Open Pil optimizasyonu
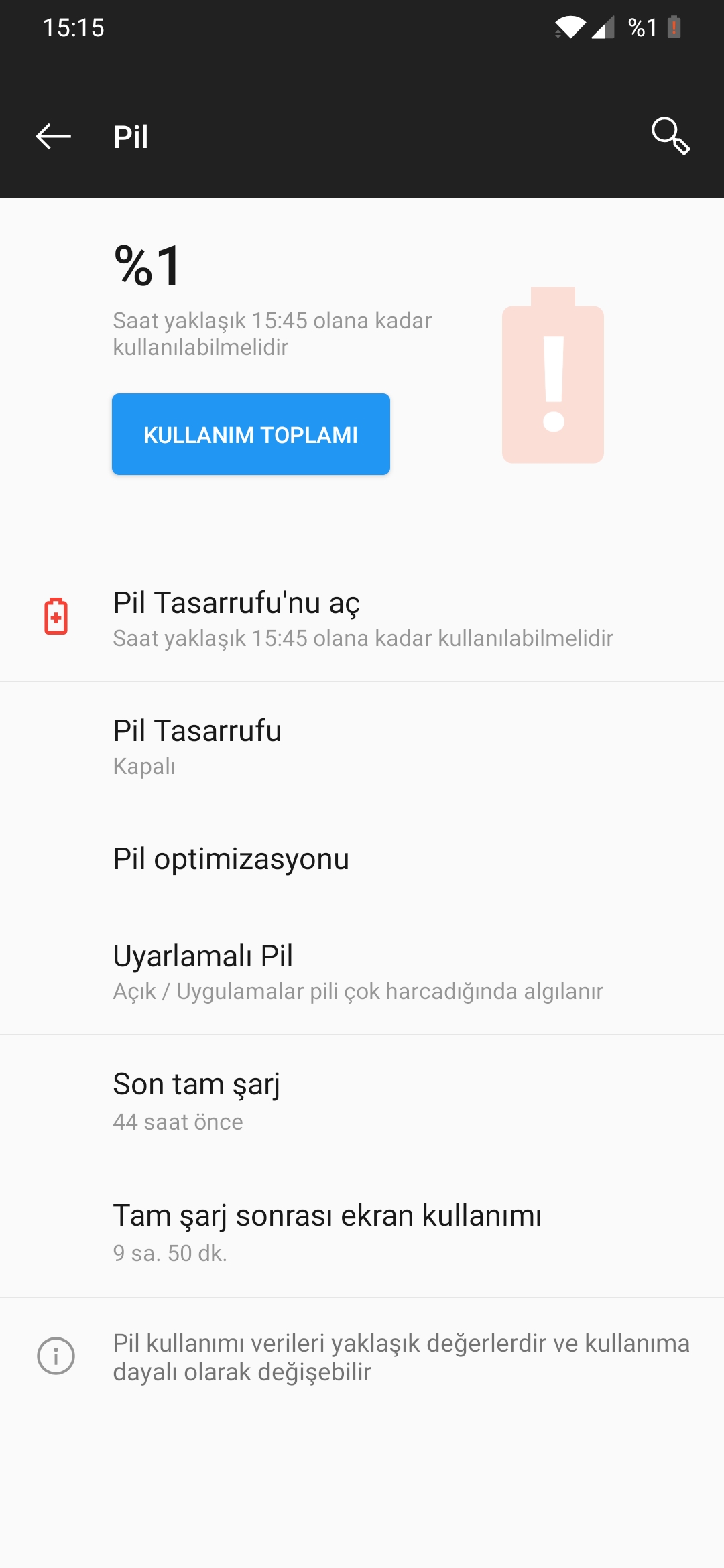The image size is (724, 1568). click(x=362, y=858)
